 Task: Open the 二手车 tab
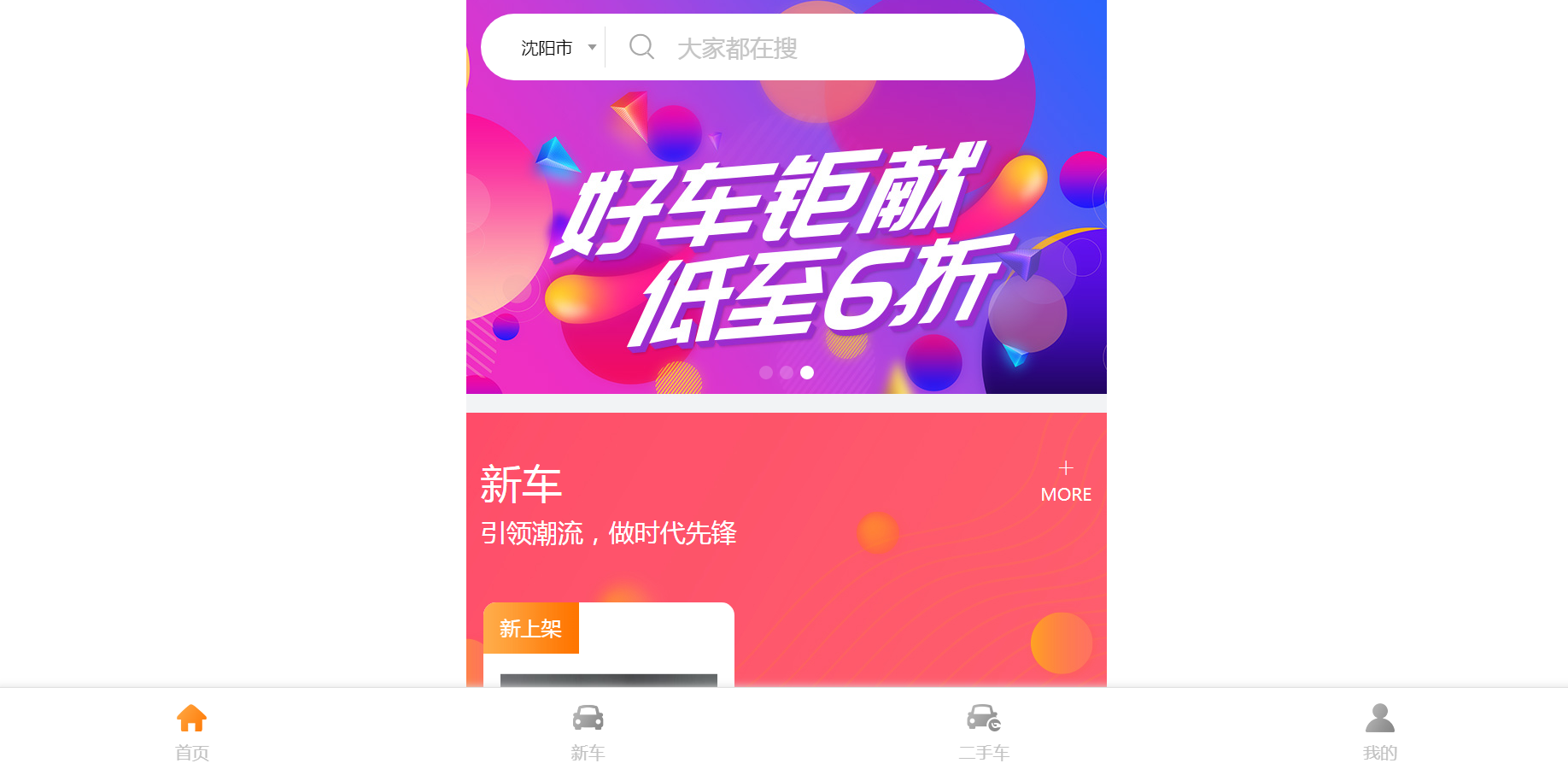click(984, 731)
